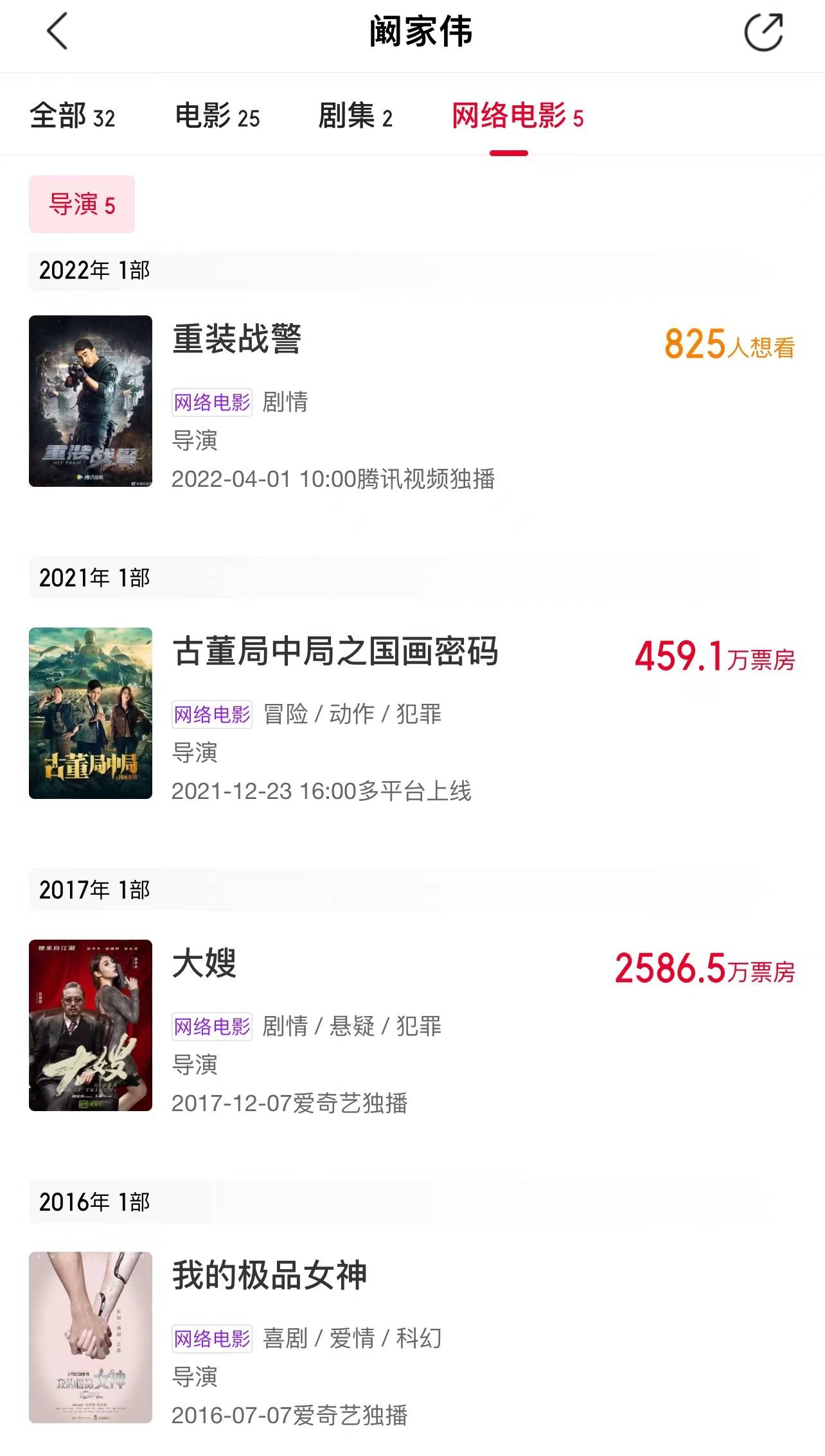Share 阚家伟's filmography page
The width and height of the screenshot is (825, 1456).
click(x=763, y=31)
